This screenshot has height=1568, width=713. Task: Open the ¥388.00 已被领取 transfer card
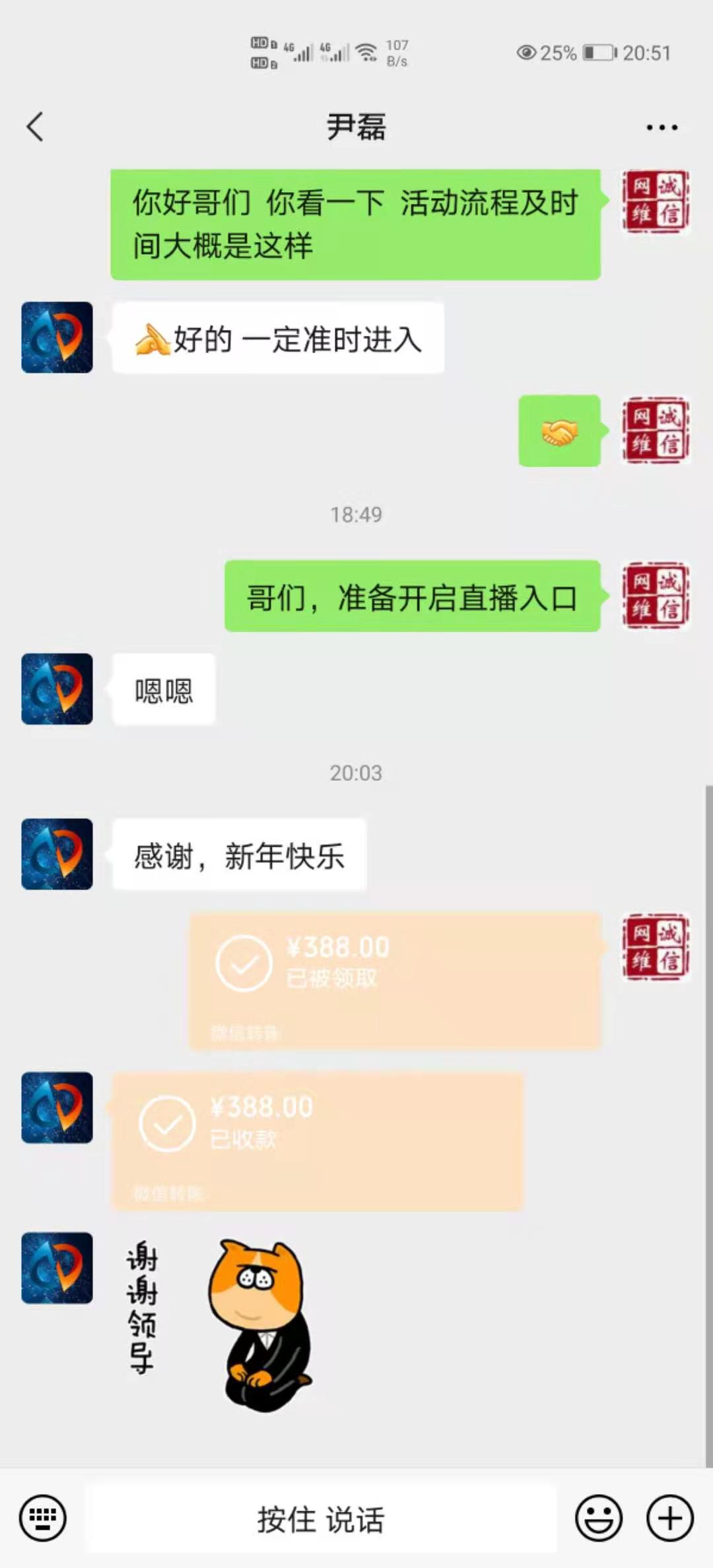tap(395, 981)
